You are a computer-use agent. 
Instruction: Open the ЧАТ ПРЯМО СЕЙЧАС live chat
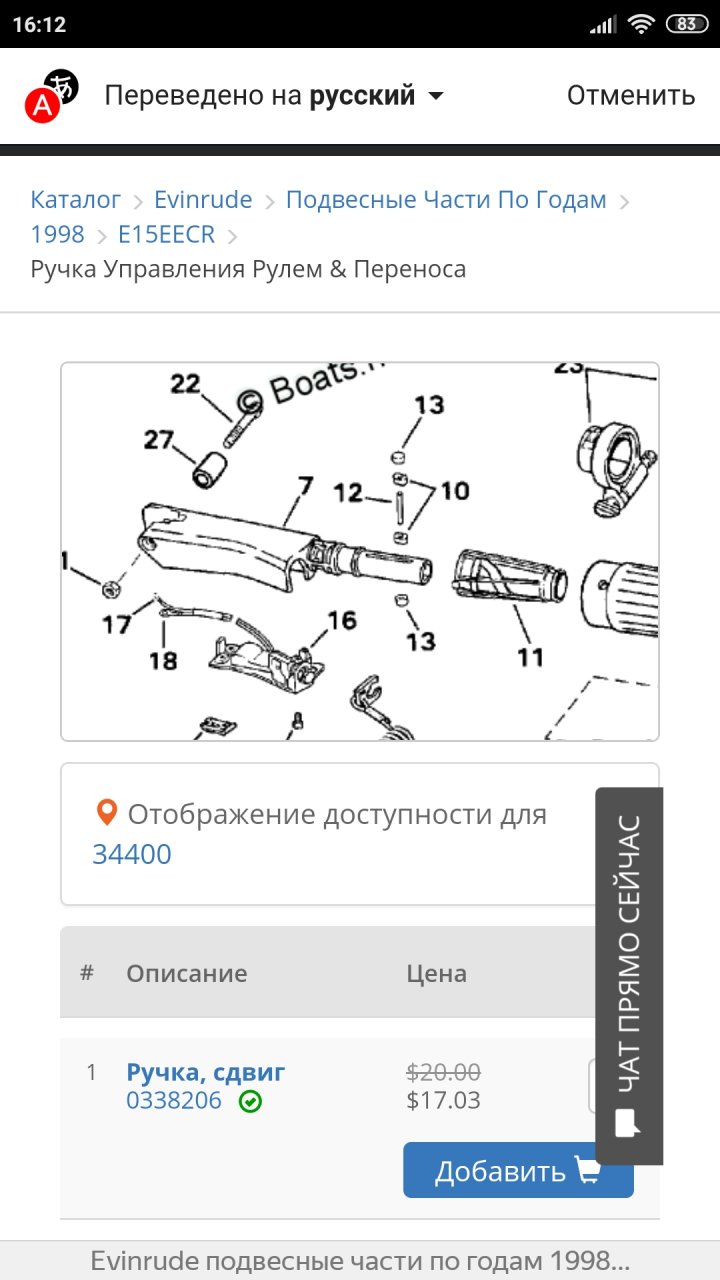pyautogui.click(x=629, y=975)
